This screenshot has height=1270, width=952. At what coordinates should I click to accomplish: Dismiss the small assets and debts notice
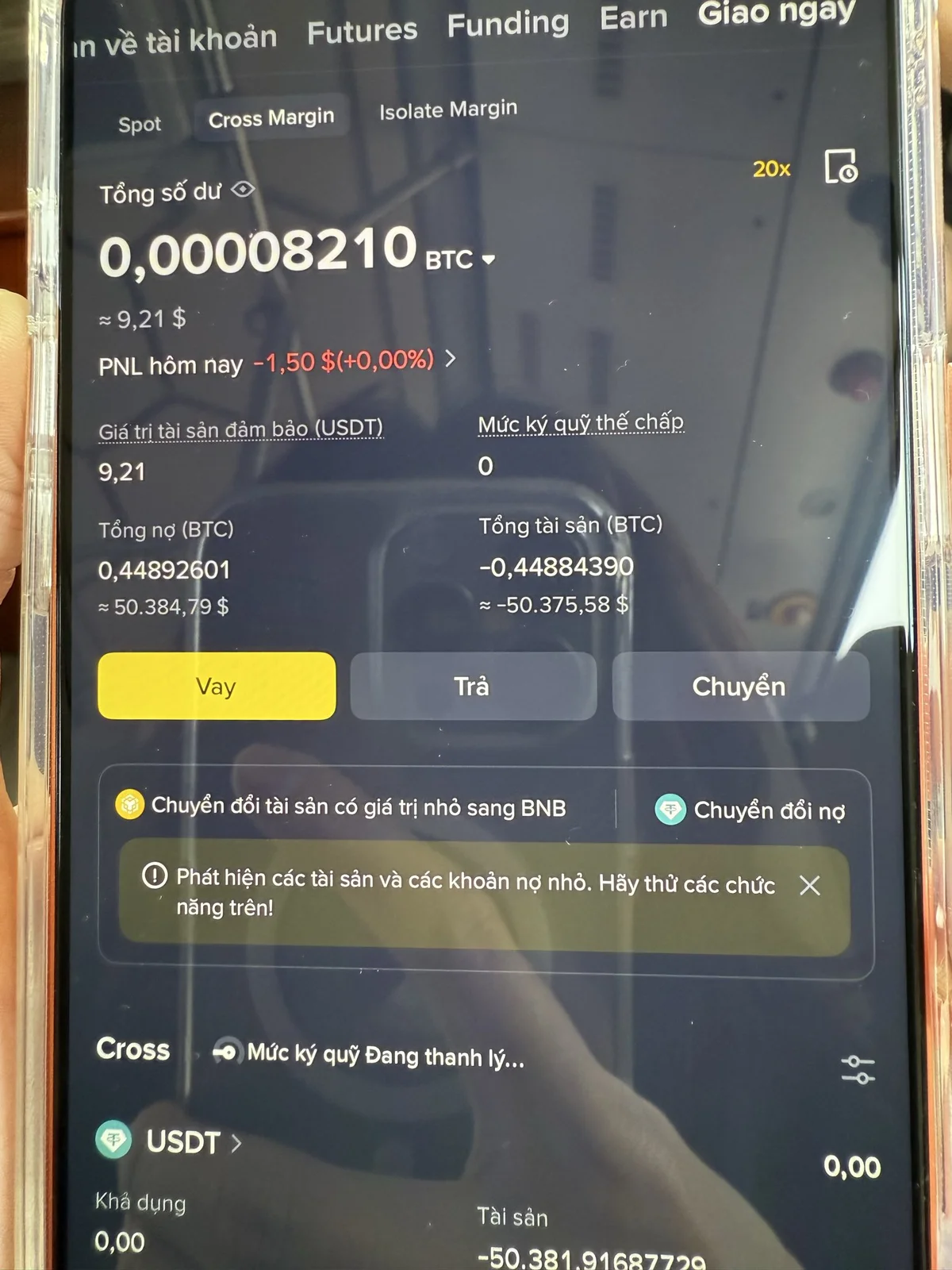coord(809,886)
